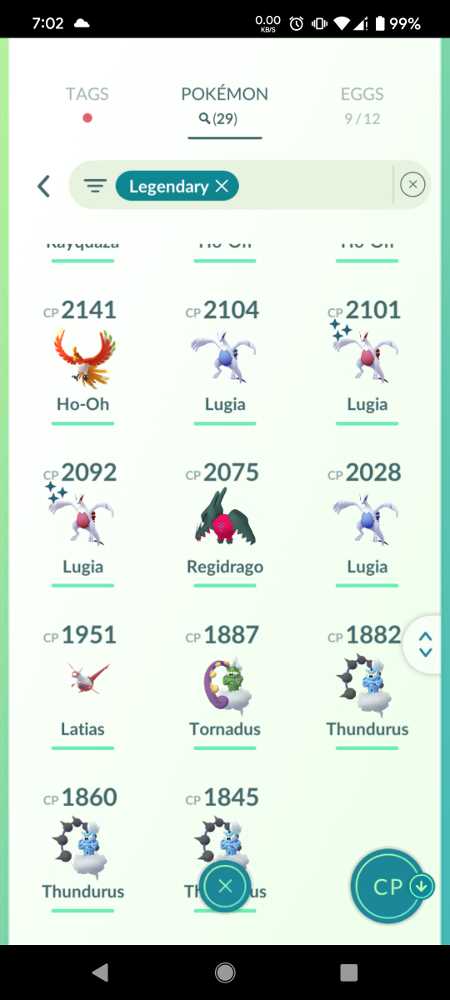Image resolution: width=450 pixels, height=1000 pixels.
Task: Go to the Android home screen
Action: point(224,972)
